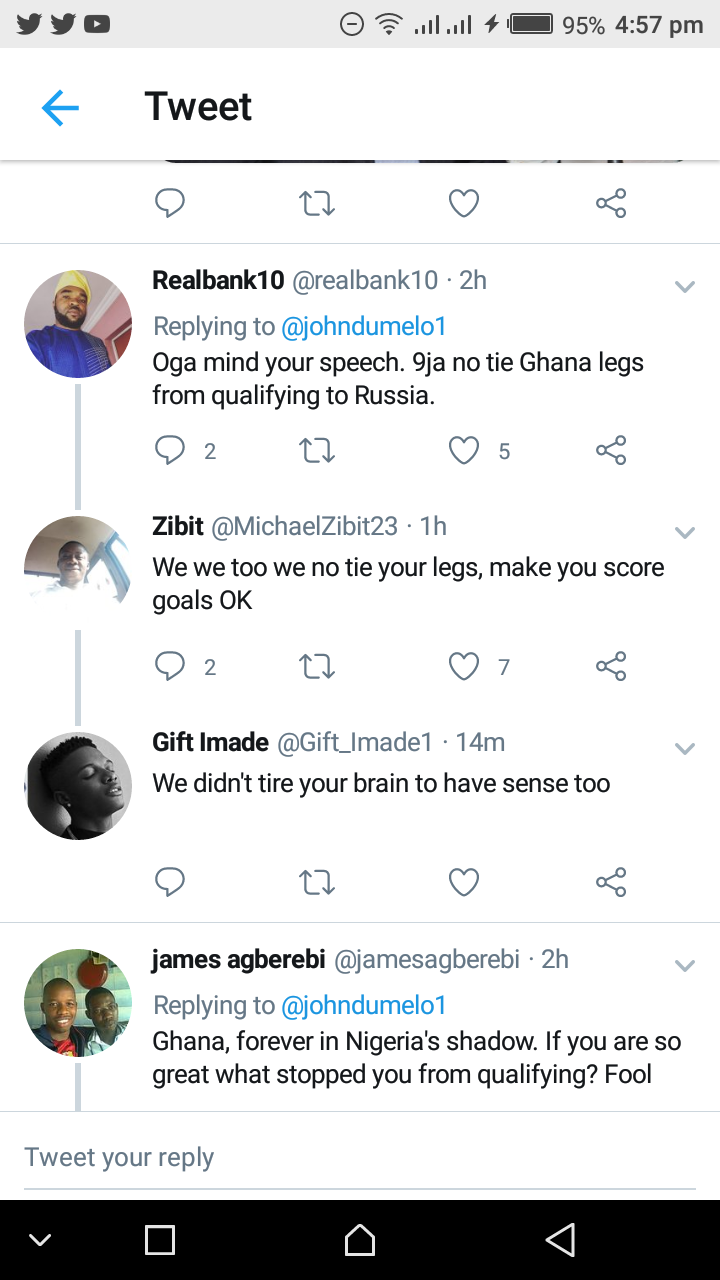The height and width of the screenshot is (1280, 720).
Task: Open the reply composer on Realbank10's tweet
Action: click(170, 450)
